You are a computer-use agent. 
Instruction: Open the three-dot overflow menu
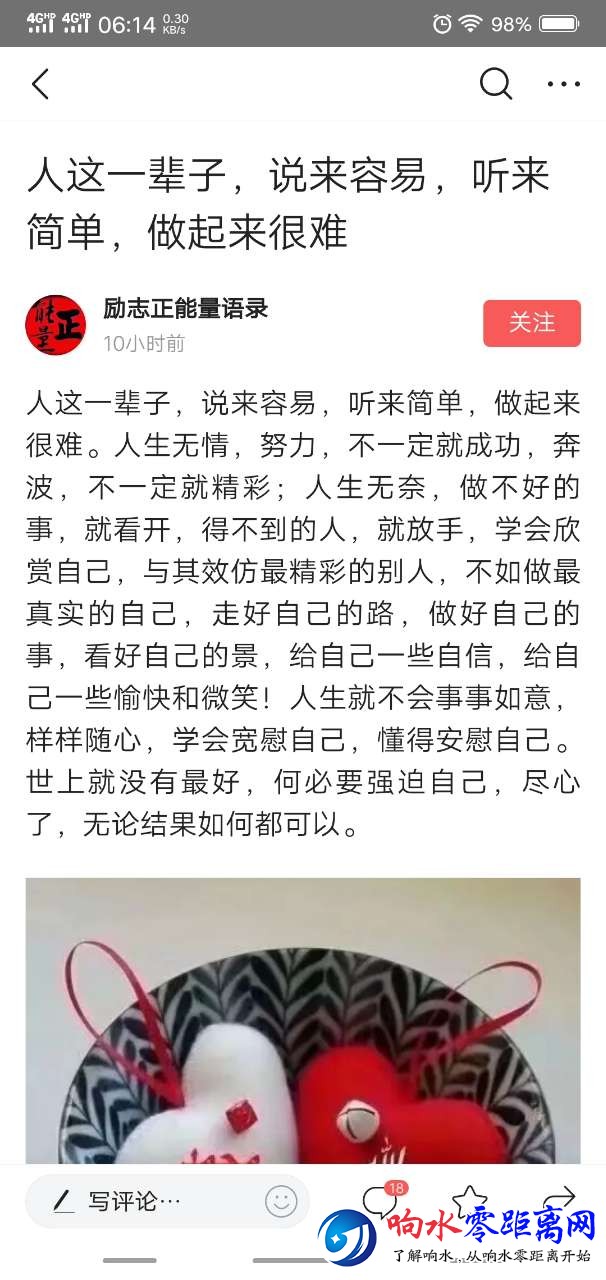[564, 84]
